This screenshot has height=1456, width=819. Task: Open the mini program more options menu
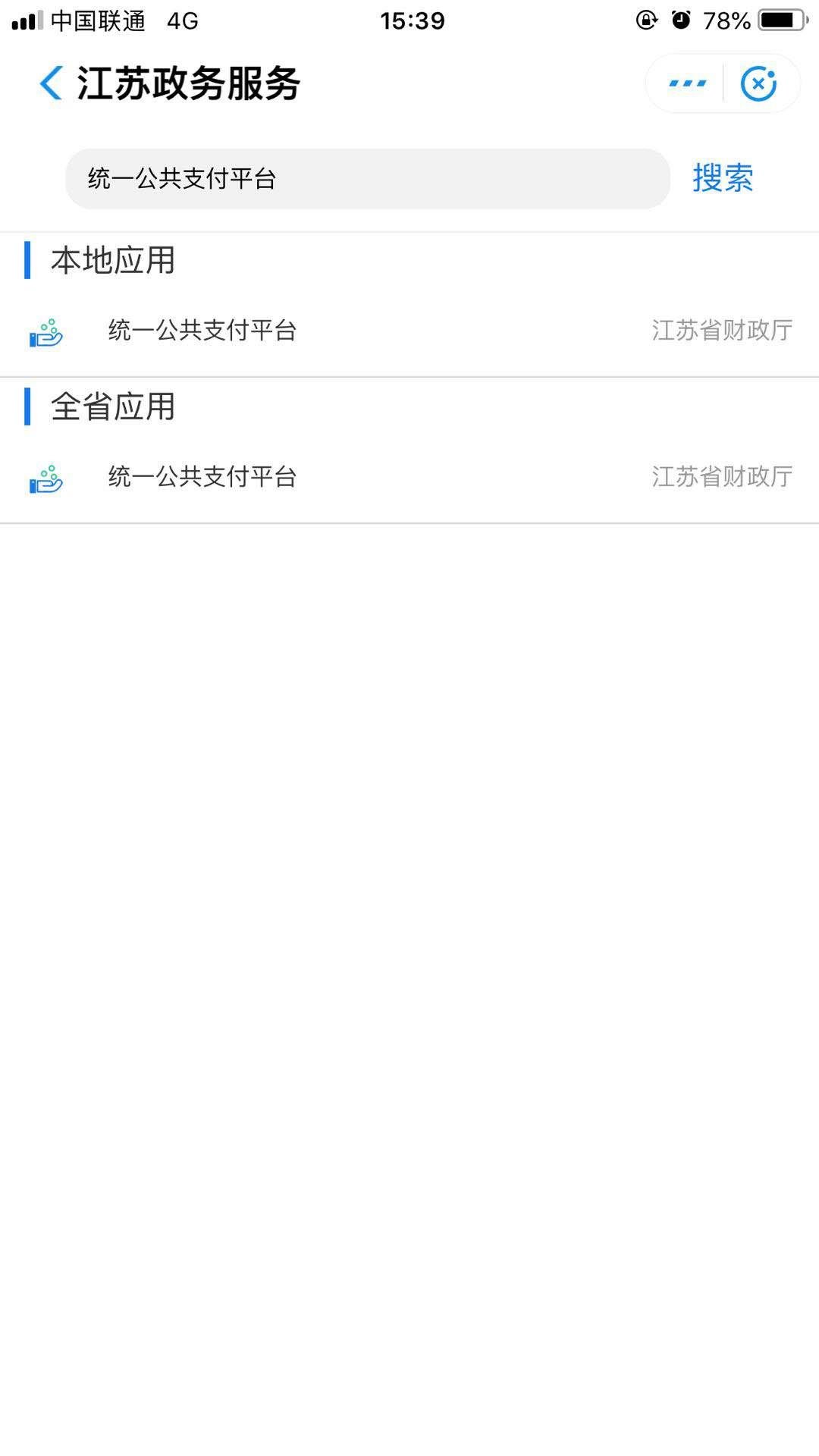point(687,83)
